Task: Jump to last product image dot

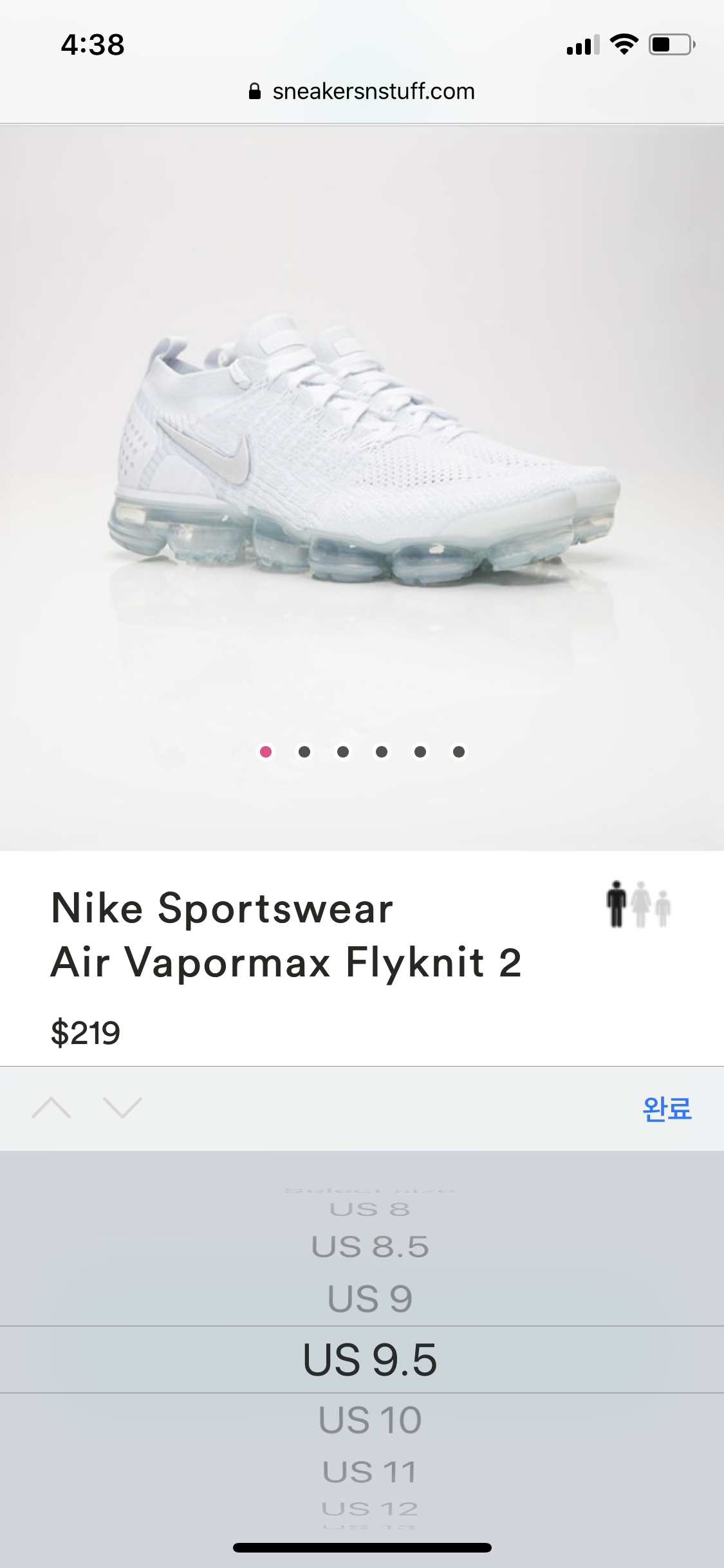Action: [x=459, y=752]
